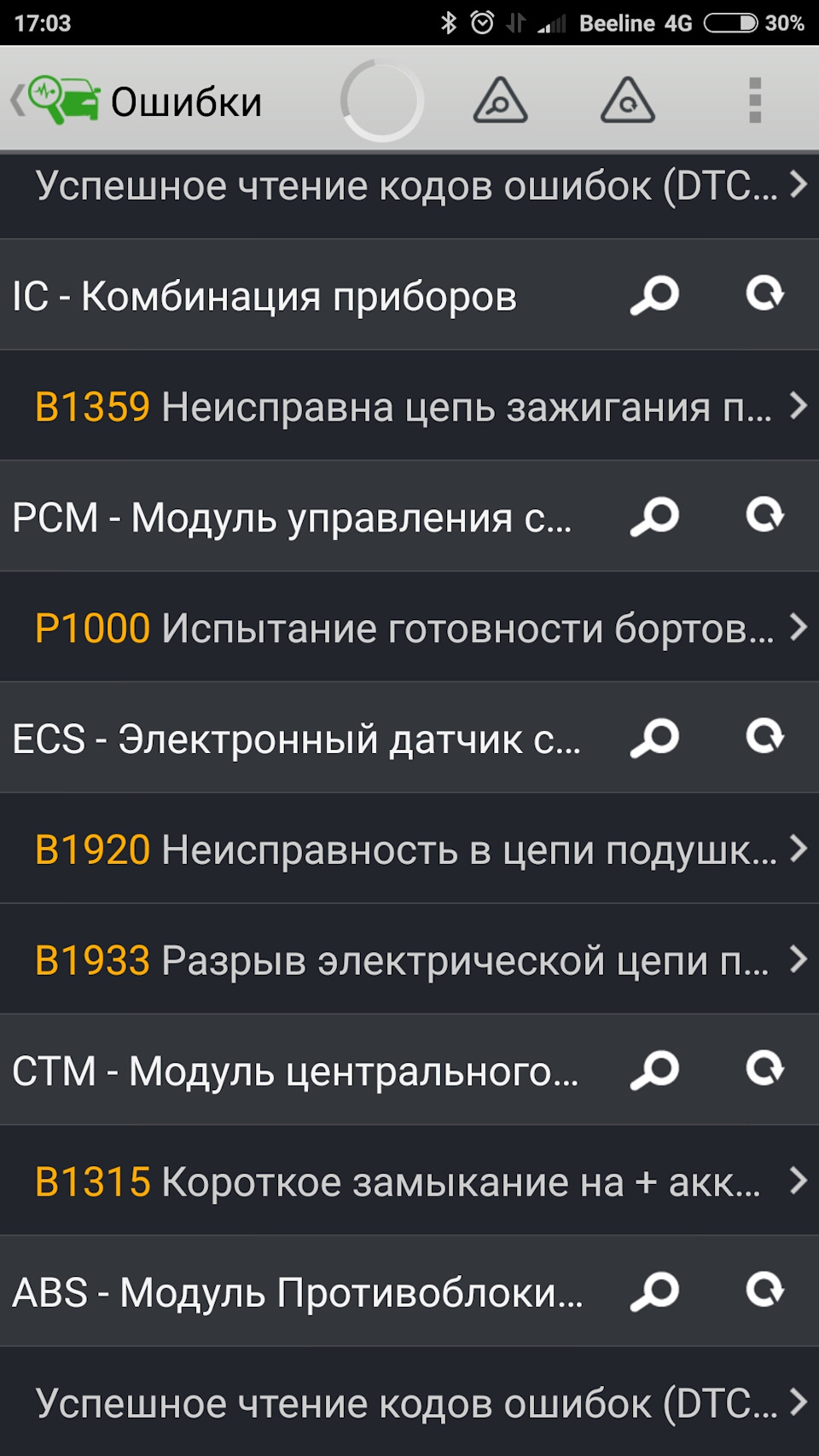Tap the refresh icon for ECS module
This screenshot has height=1456, width=819.
coord(766,737)
